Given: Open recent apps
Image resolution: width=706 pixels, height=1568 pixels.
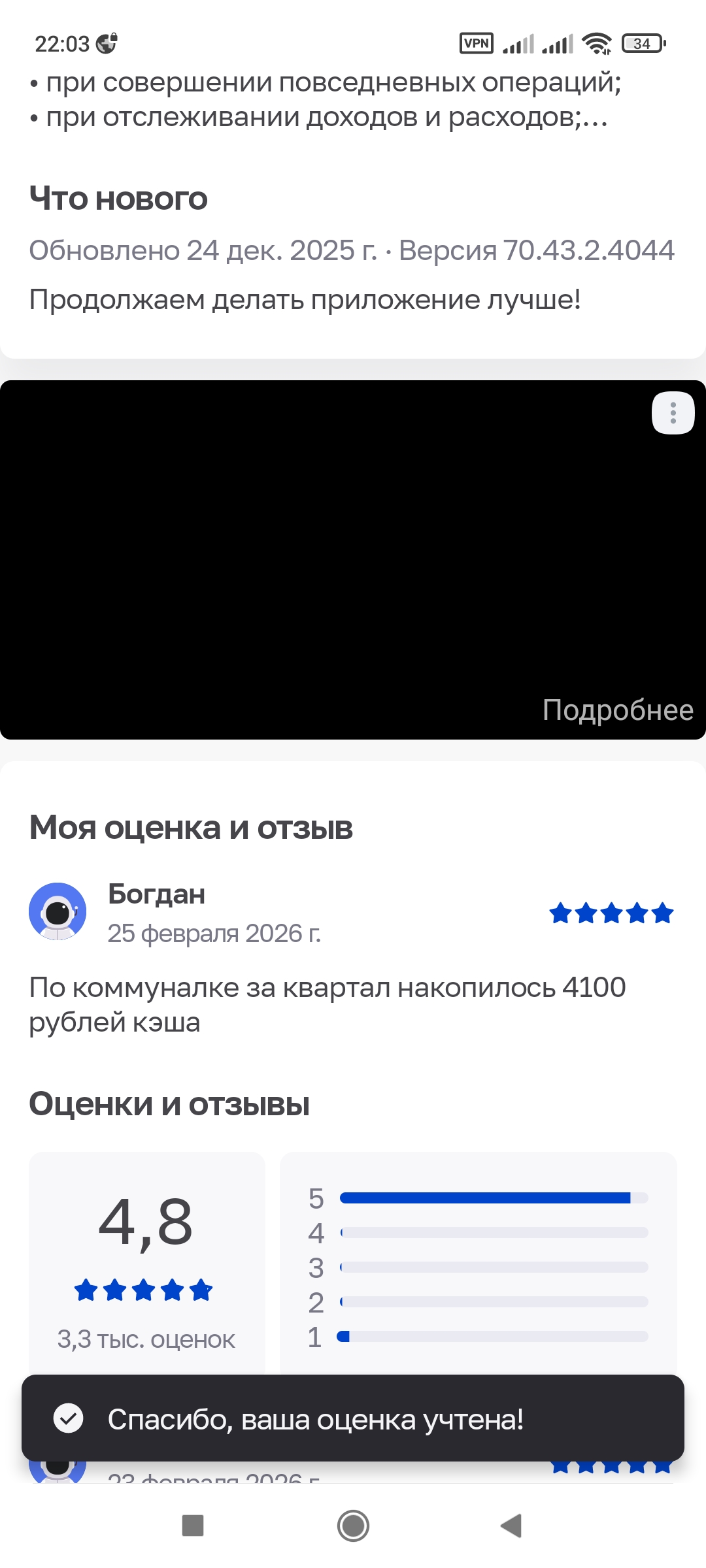Looking at the screenshot, I should (x=193, y=1526).
